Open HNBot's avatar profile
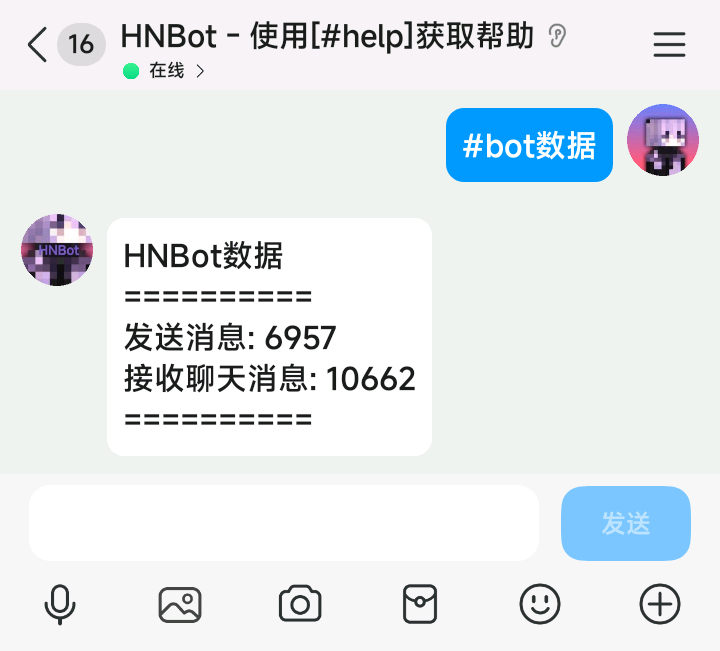This screenshot has height=651, width=720. 57,250
